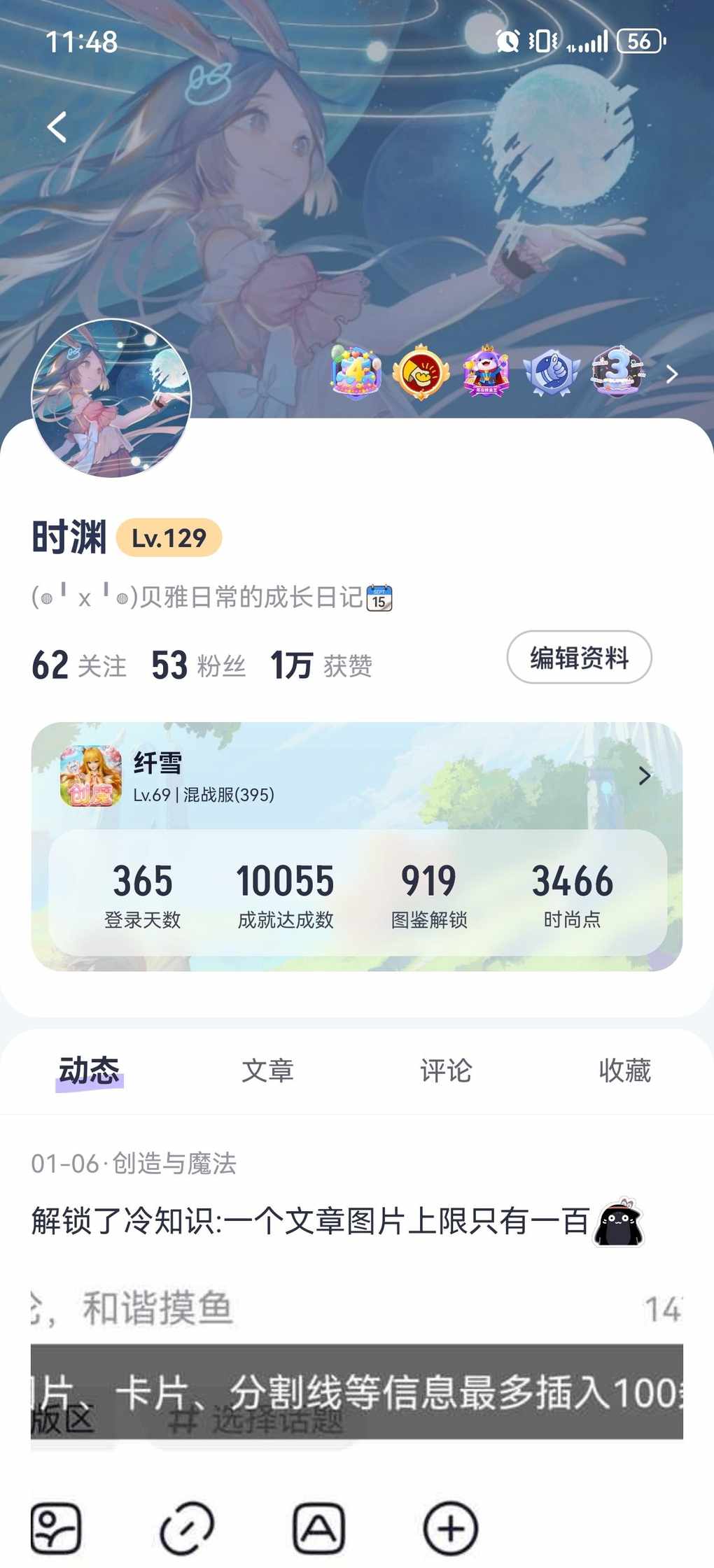Tap the 编辑资料 button
Image resolution: width=714 pixels, height=1568 pixels.
[x=579, y=658]
